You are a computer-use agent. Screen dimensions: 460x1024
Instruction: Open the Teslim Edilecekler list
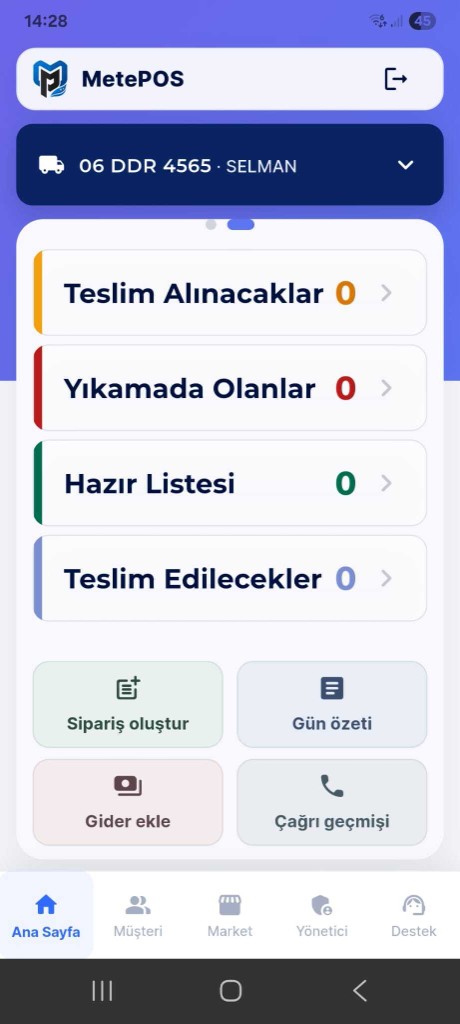[x=230, y=579]
